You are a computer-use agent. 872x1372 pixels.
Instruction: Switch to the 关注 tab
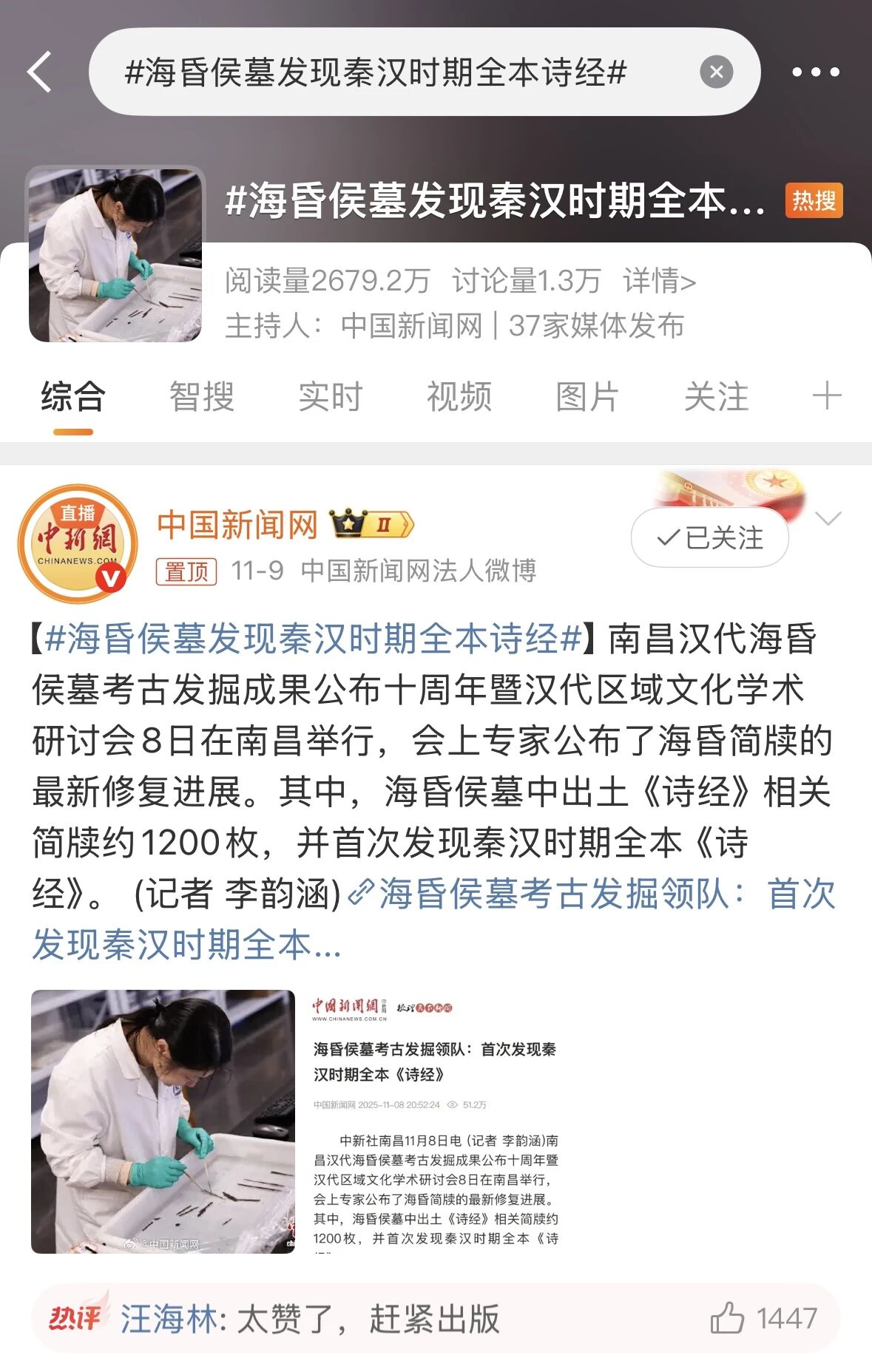[x=716, y=397]
